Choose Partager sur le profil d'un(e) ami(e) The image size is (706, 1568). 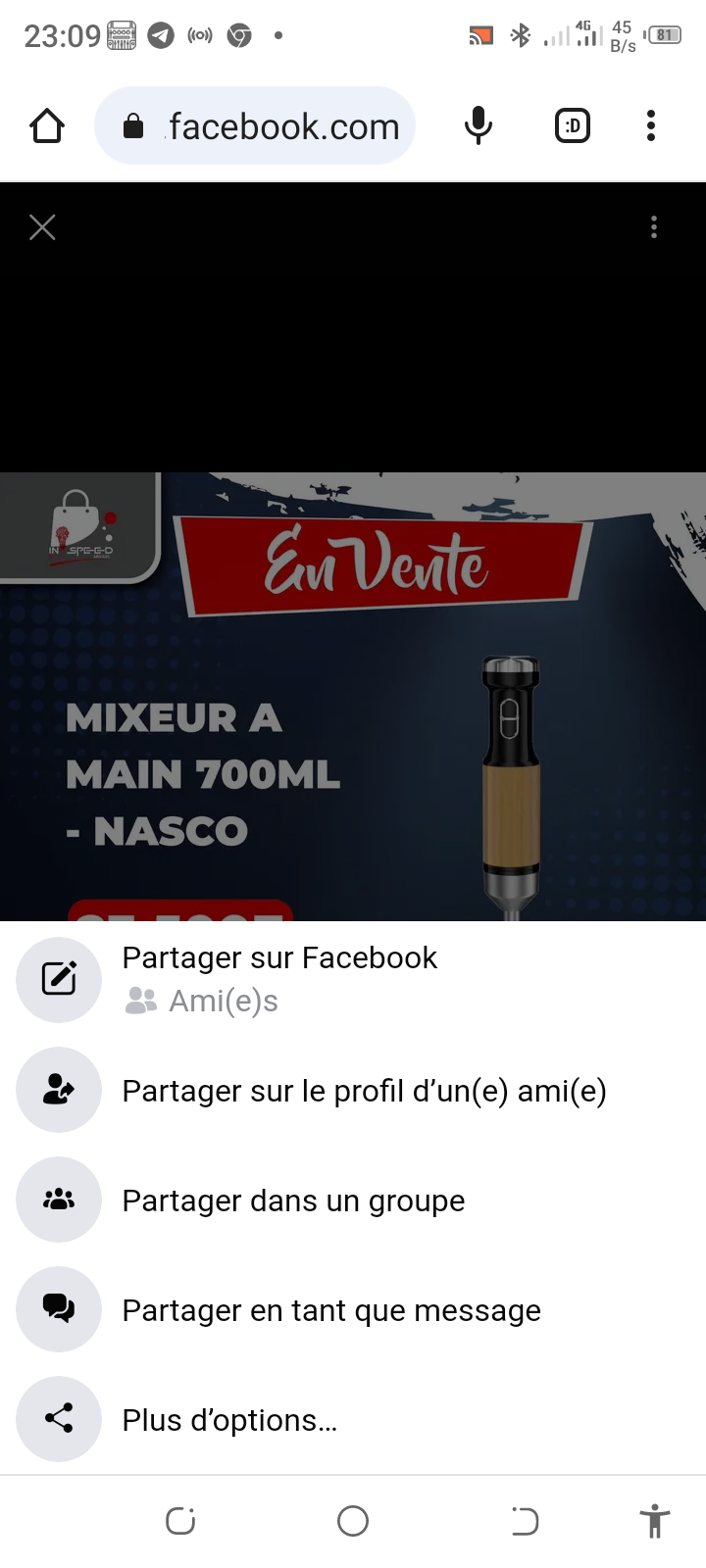point(363,1091)
